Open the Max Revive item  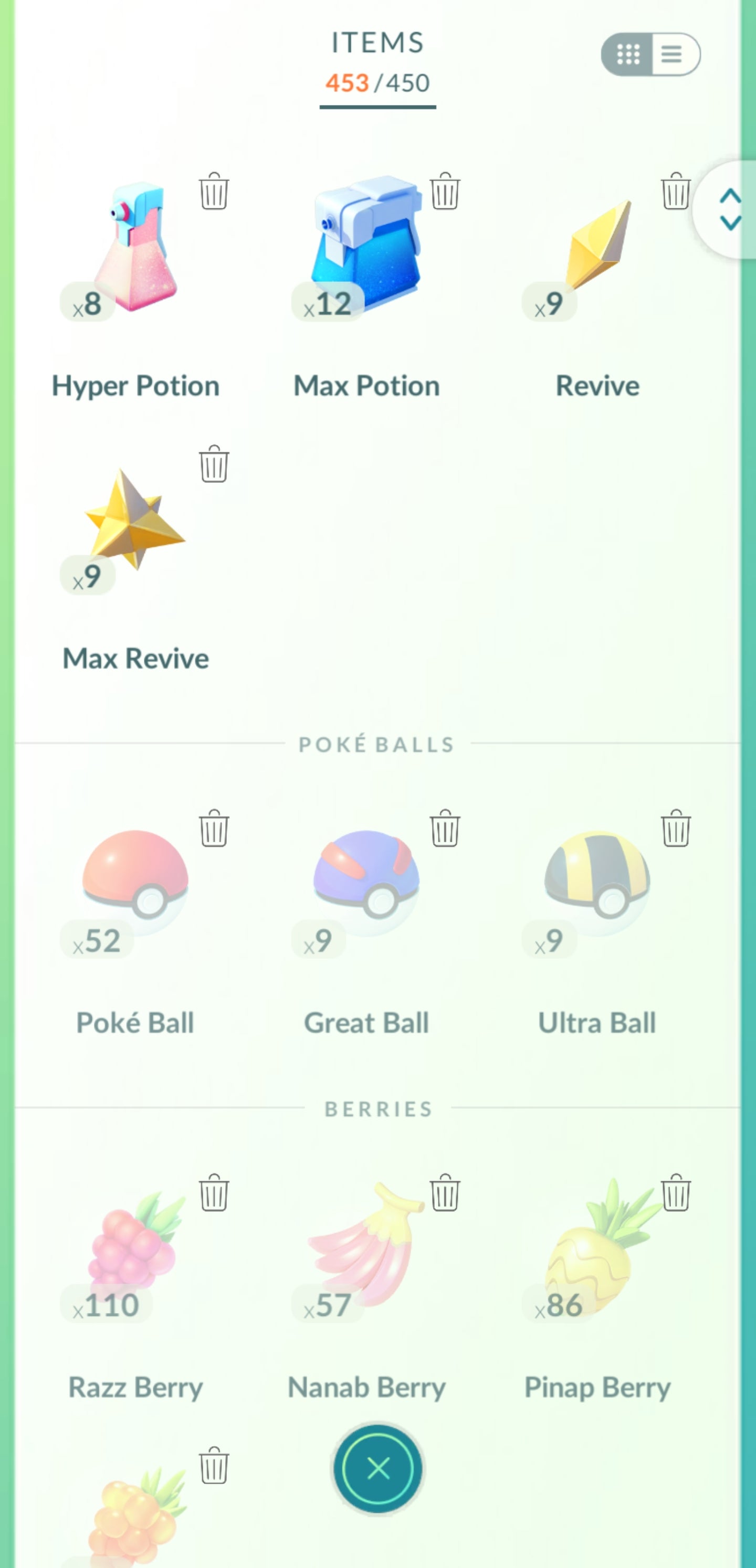click(135, 521)
